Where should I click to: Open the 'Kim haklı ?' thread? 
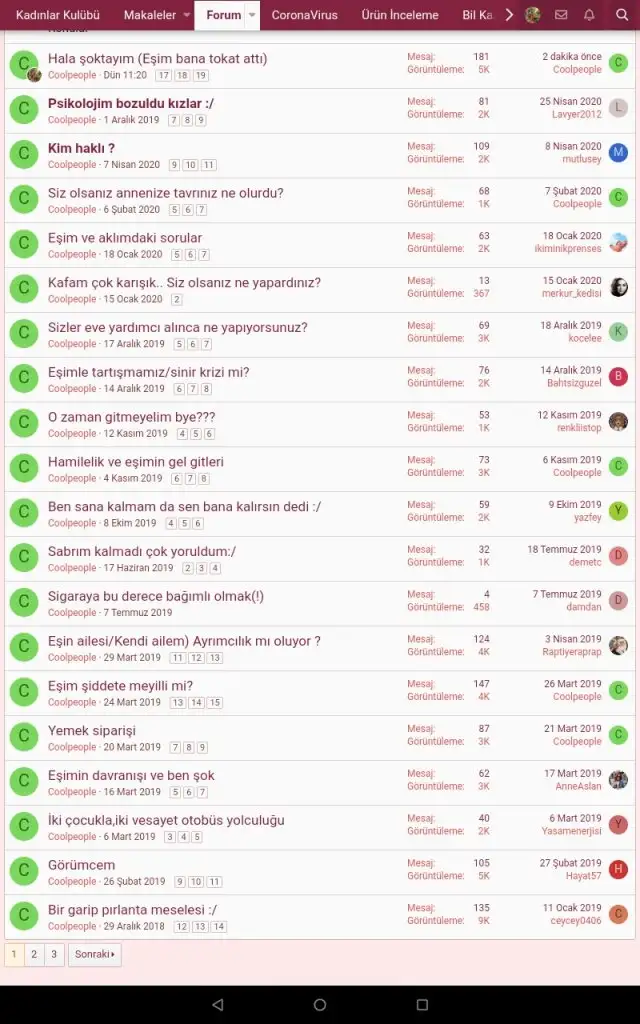[x=81, y=148]
